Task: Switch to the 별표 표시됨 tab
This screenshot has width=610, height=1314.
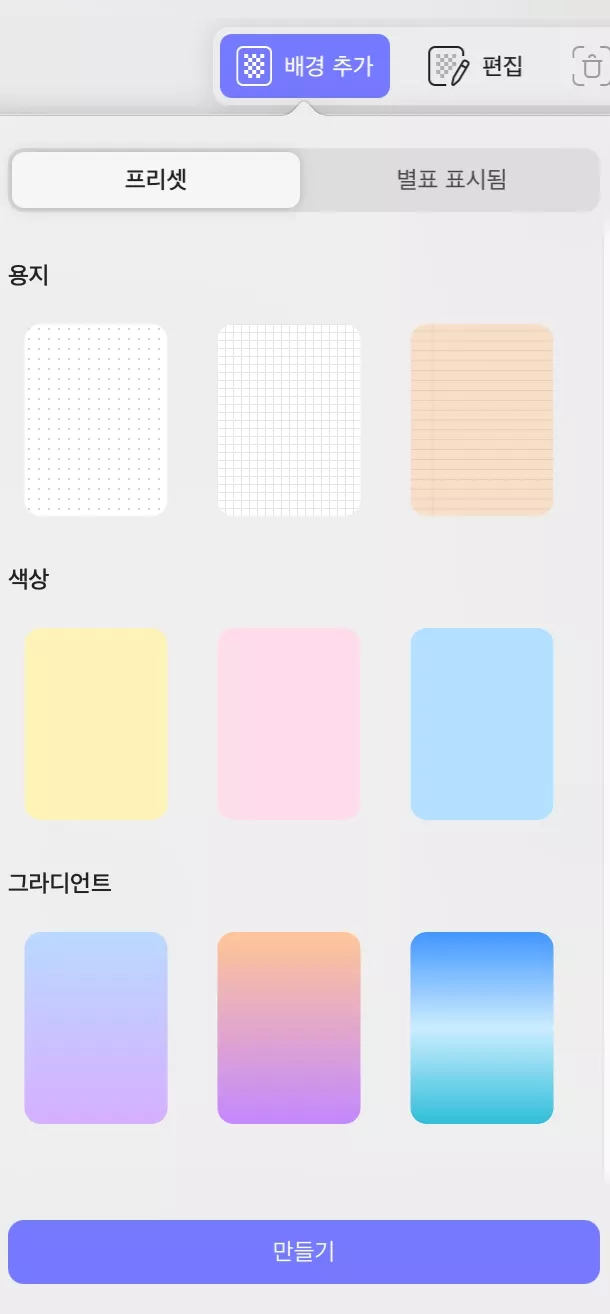Action: click(x=451, y=180)
